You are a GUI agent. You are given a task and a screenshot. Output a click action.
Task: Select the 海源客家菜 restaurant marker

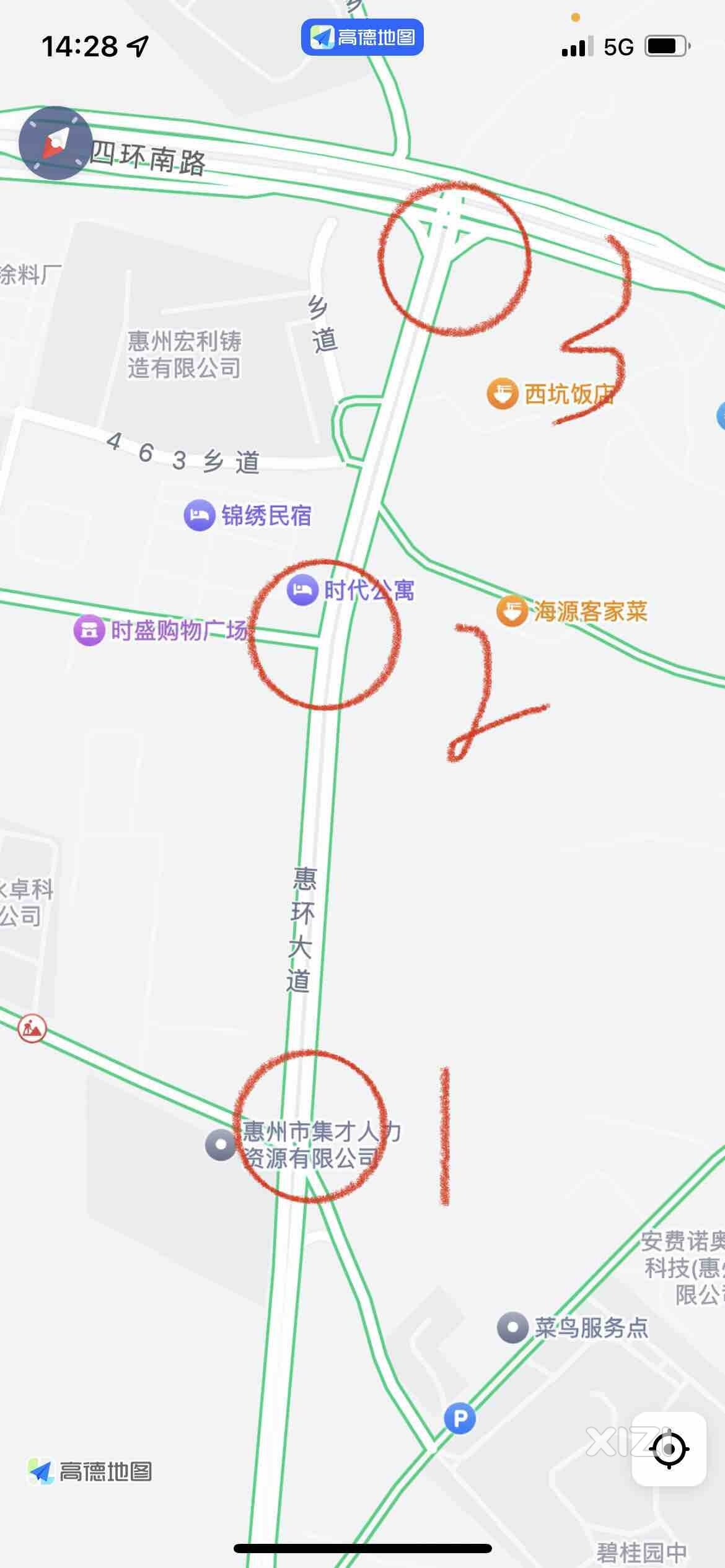point(512,611)
